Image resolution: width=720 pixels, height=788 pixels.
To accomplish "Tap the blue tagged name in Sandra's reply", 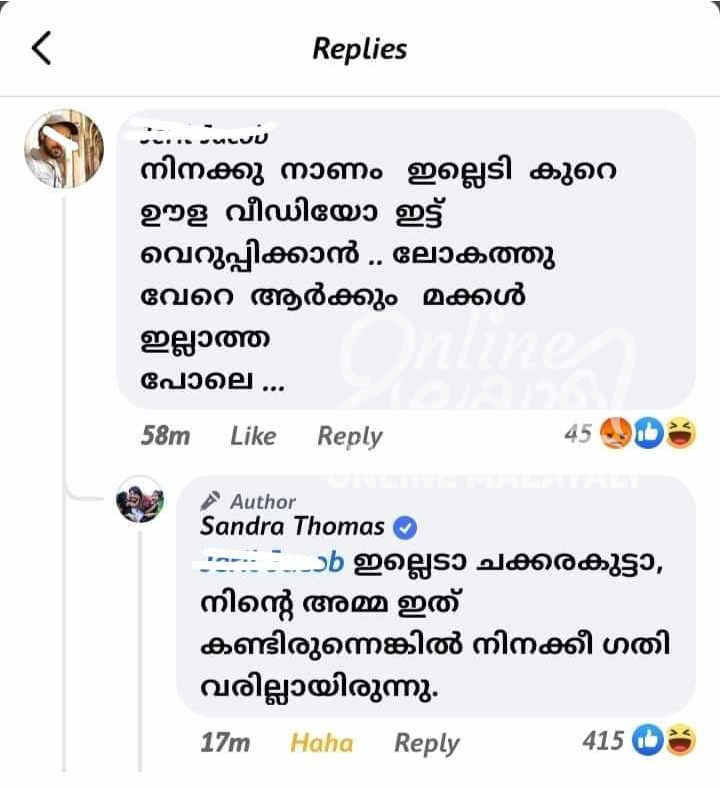I will pyautogui.click(x=271, y=562).
